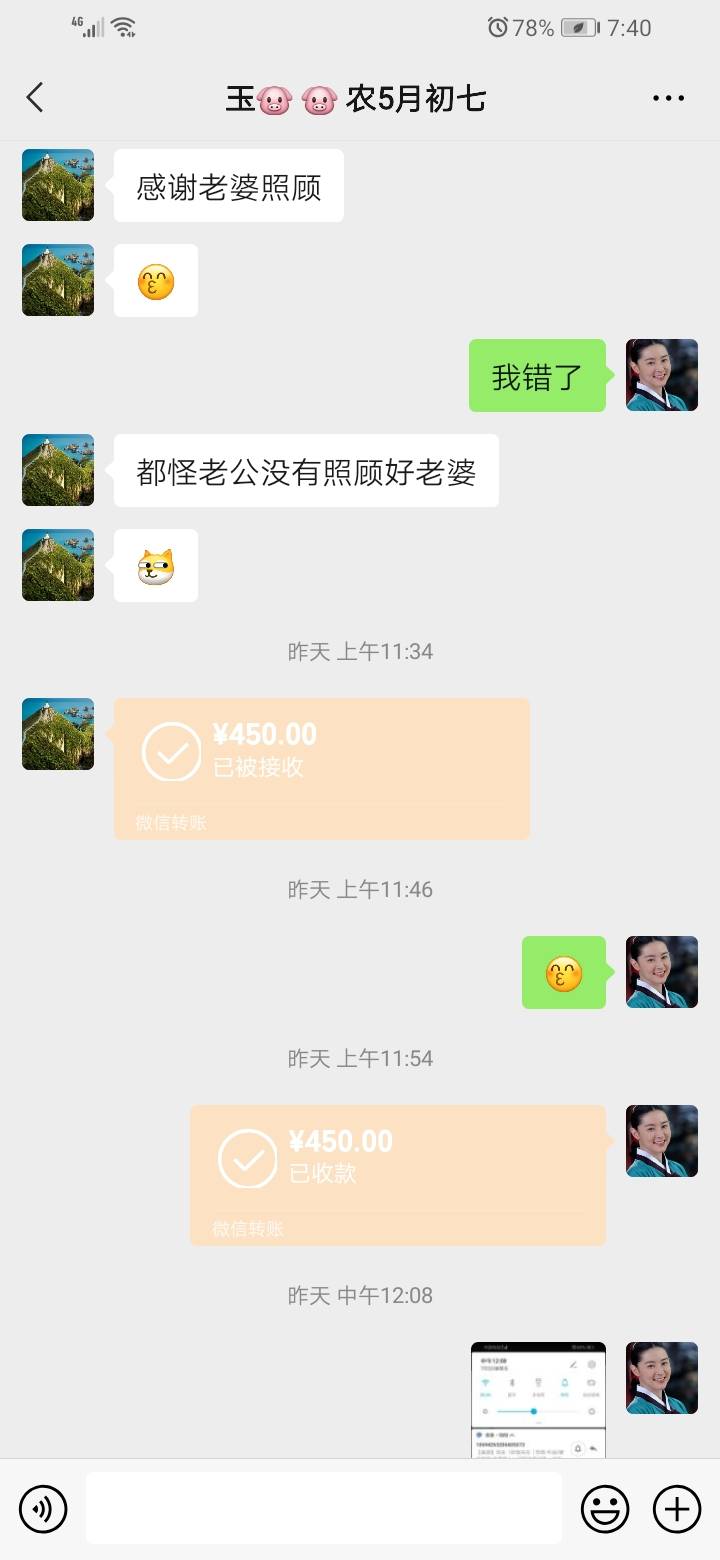Tap the alarm clock status bar icon
Image resolution: width=720 pixels, height=1560 pixels.
[x=497, y=27]
